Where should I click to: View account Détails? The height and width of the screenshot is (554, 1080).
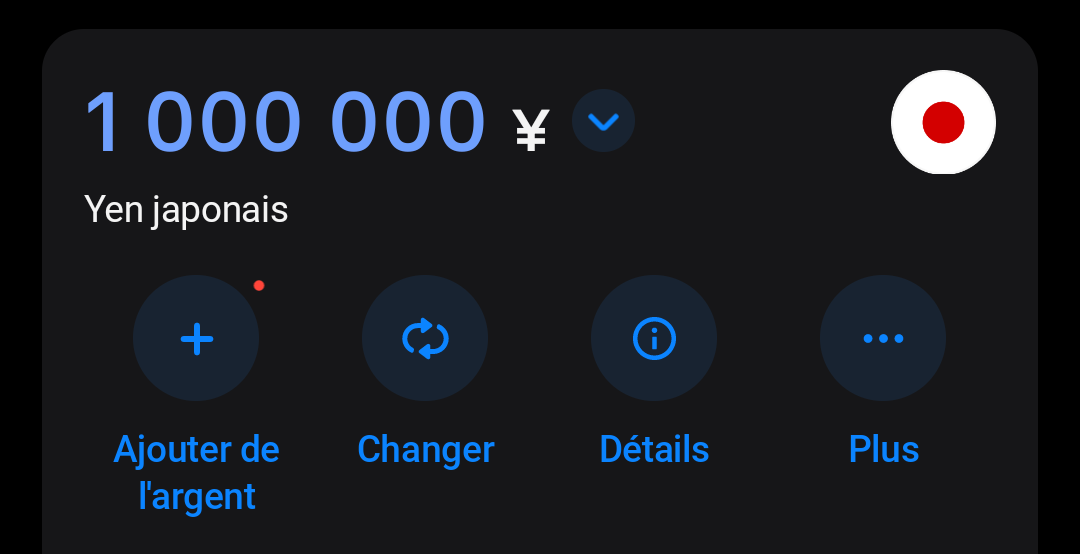click(x=654, y=339)
